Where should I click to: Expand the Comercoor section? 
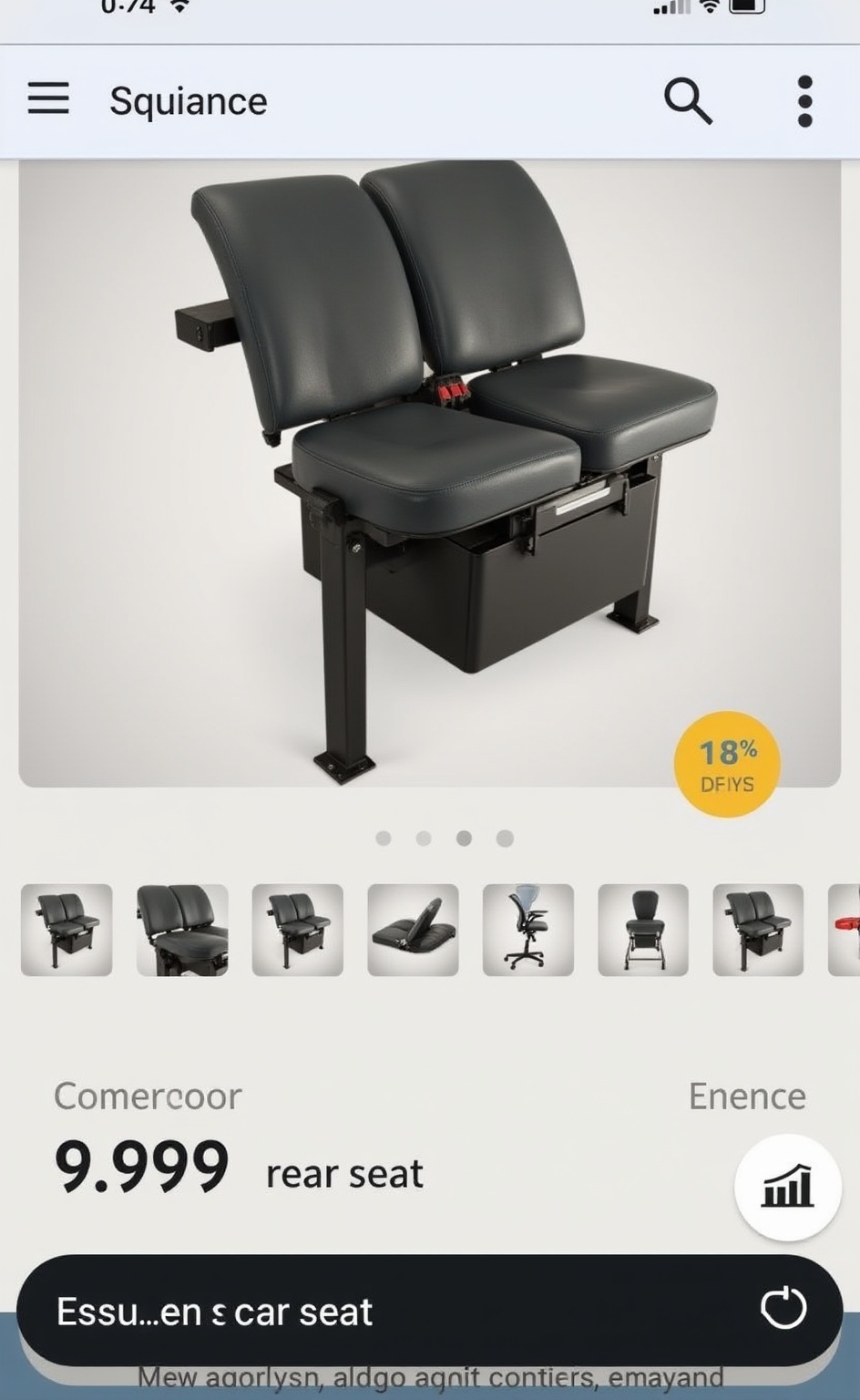[148, 1096]
